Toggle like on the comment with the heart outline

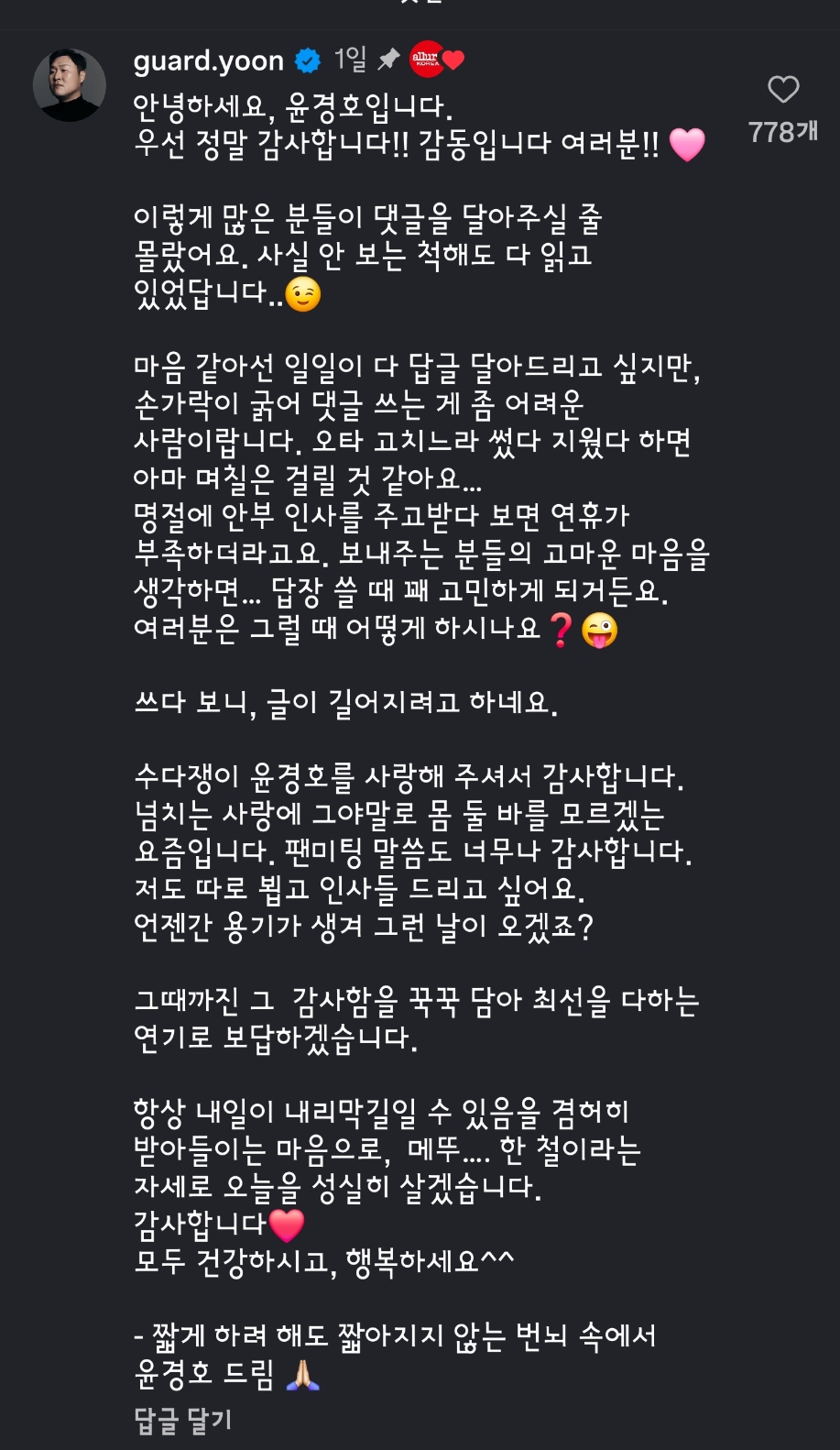tap(782, 89)
